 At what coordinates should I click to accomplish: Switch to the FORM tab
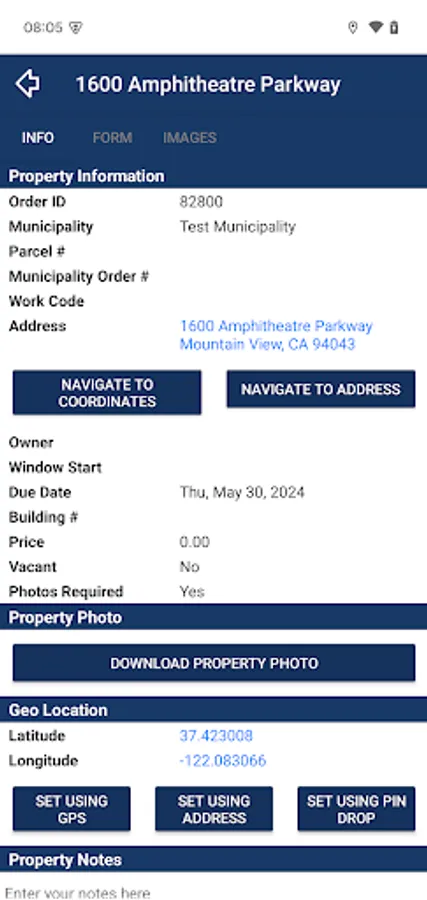click(112, 138)
